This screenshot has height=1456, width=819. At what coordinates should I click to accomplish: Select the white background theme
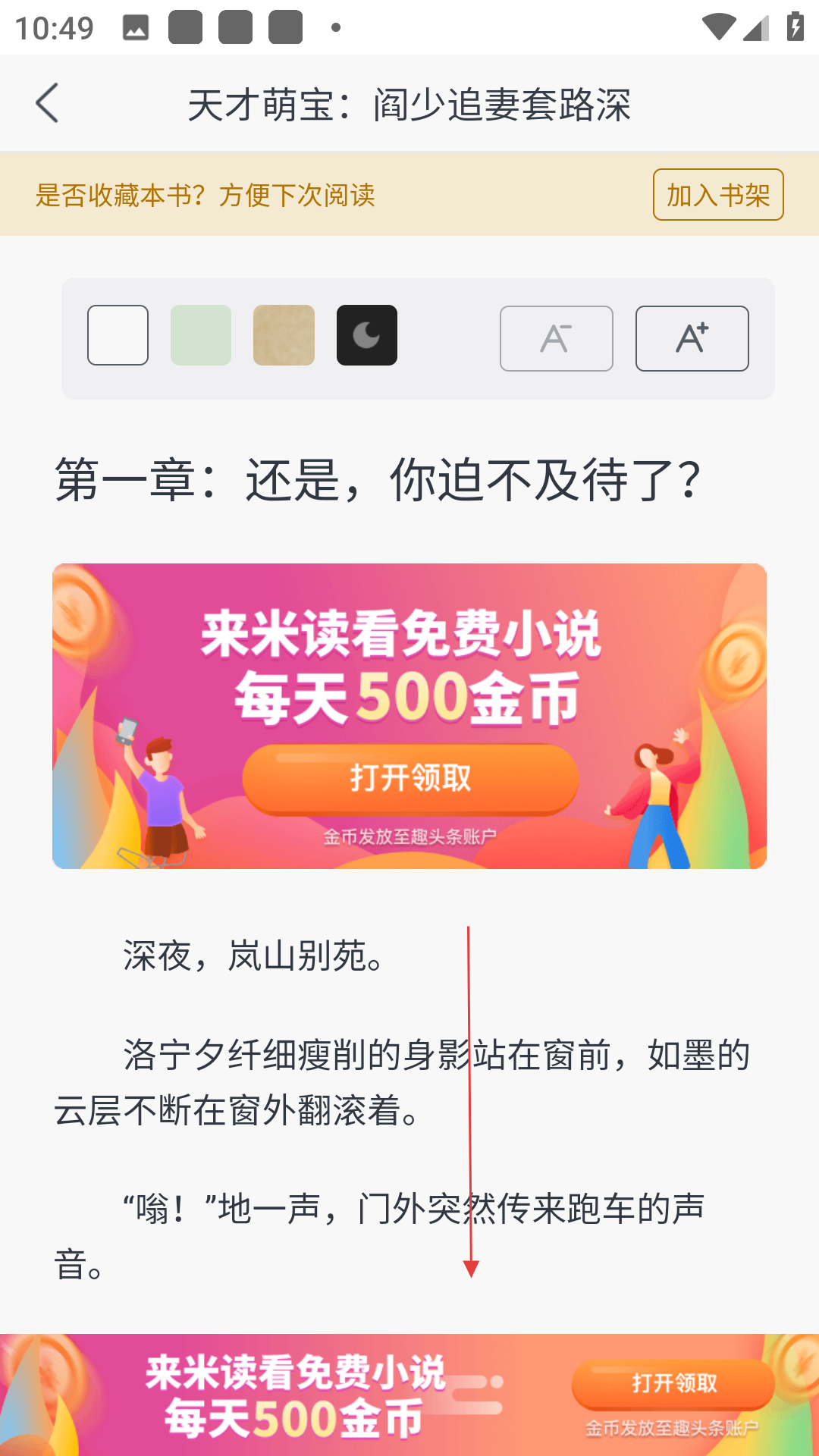118,335
